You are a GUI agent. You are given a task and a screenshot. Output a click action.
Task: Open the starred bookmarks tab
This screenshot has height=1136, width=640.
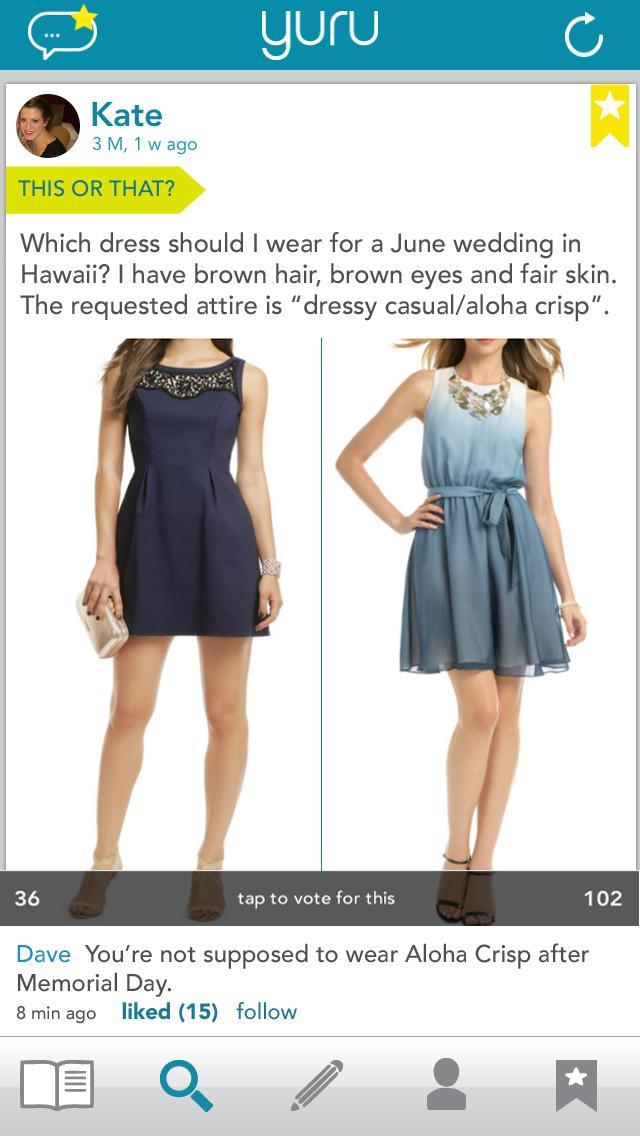(576, 1085)
